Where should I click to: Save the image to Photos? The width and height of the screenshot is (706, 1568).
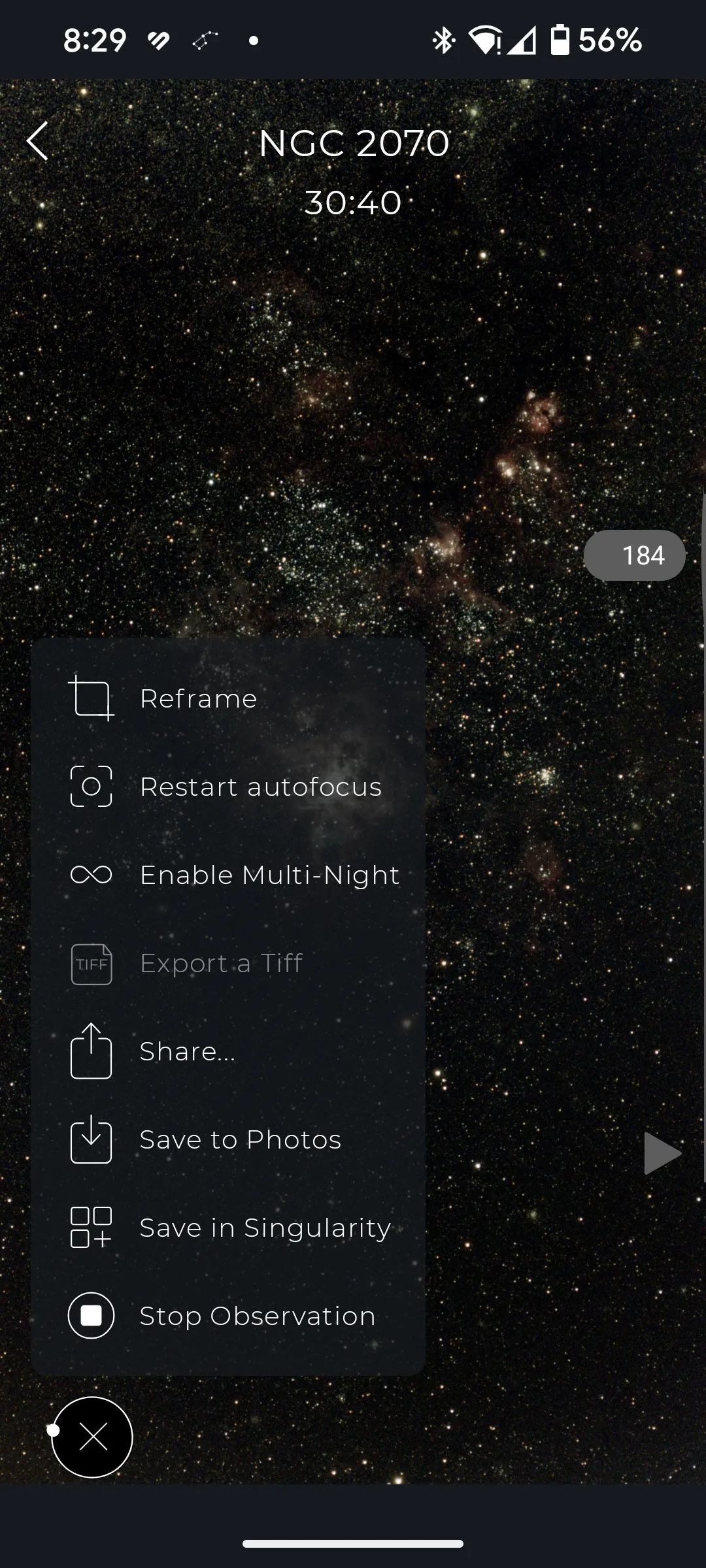coord(228,1139)
